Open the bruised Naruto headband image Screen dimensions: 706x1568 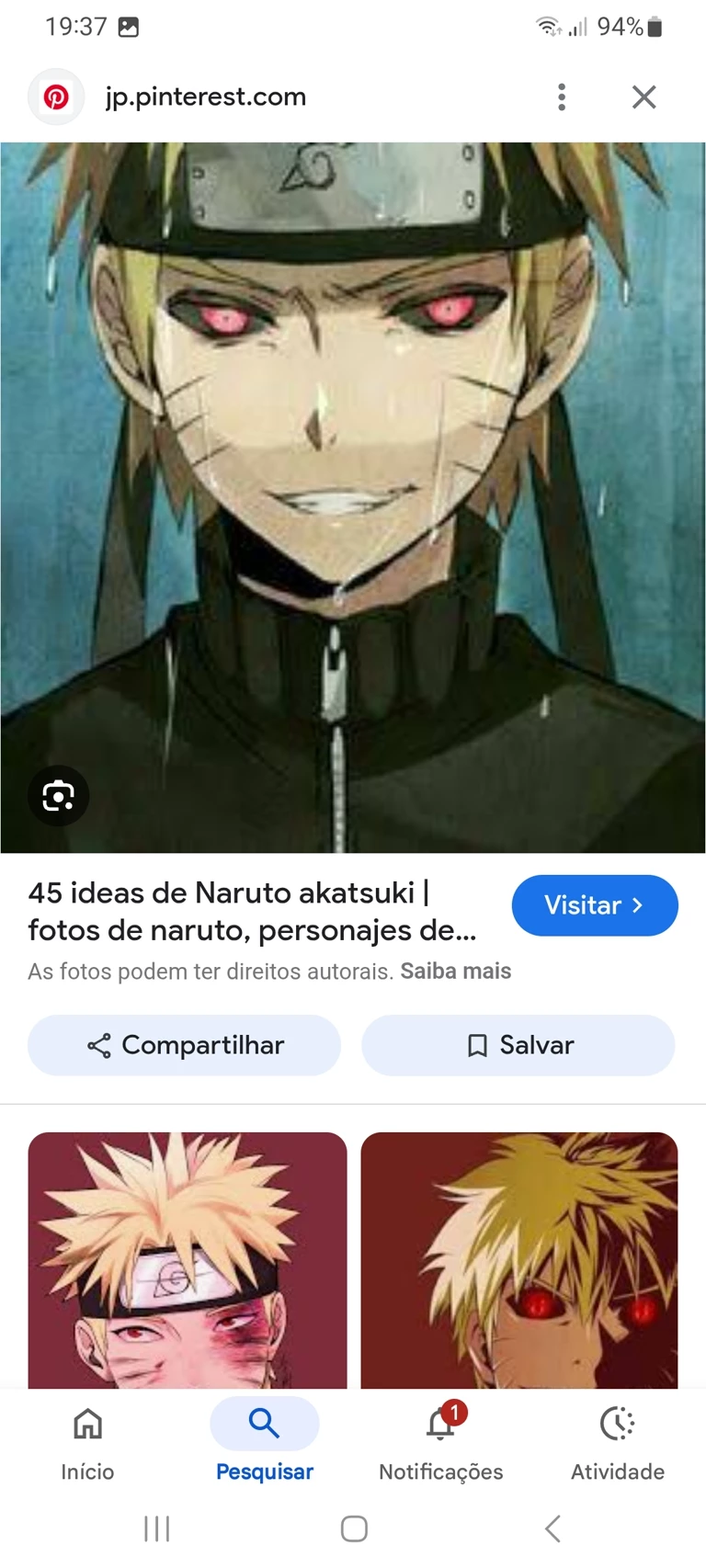point(188,1259)
